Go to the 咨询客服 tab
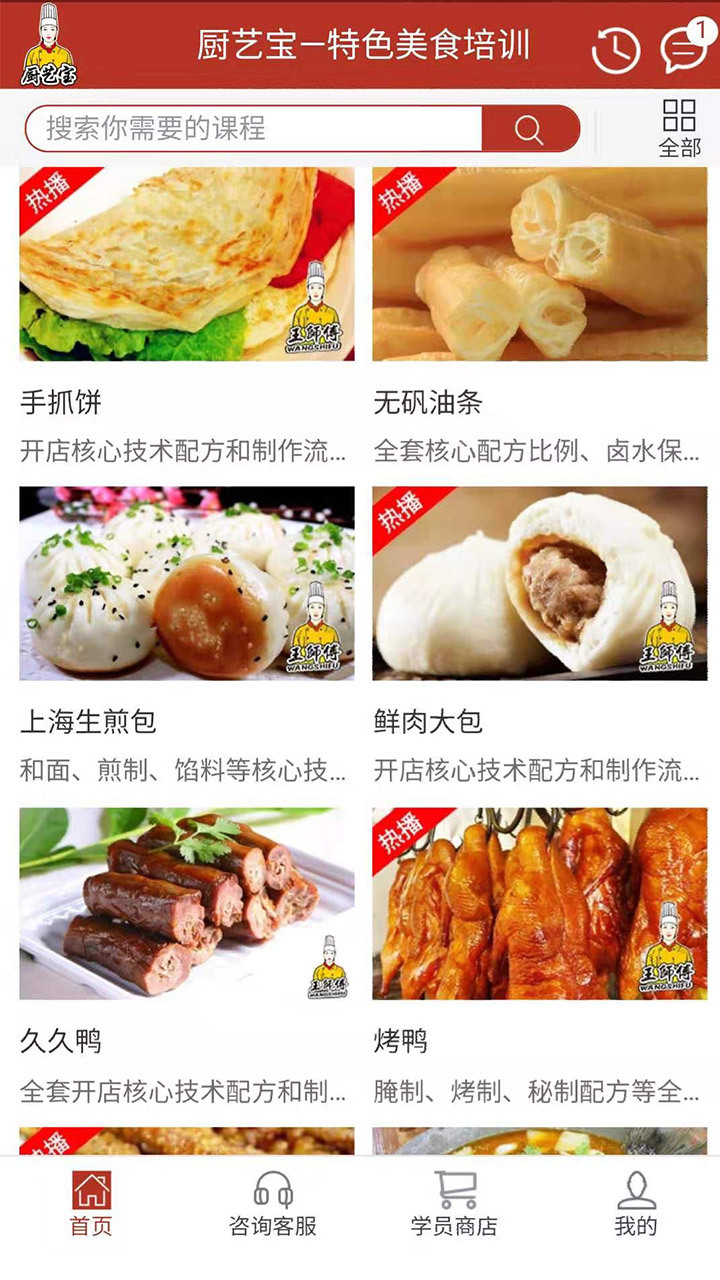The height and width of the screenshot is (1280, 720). click(273, 1205)
